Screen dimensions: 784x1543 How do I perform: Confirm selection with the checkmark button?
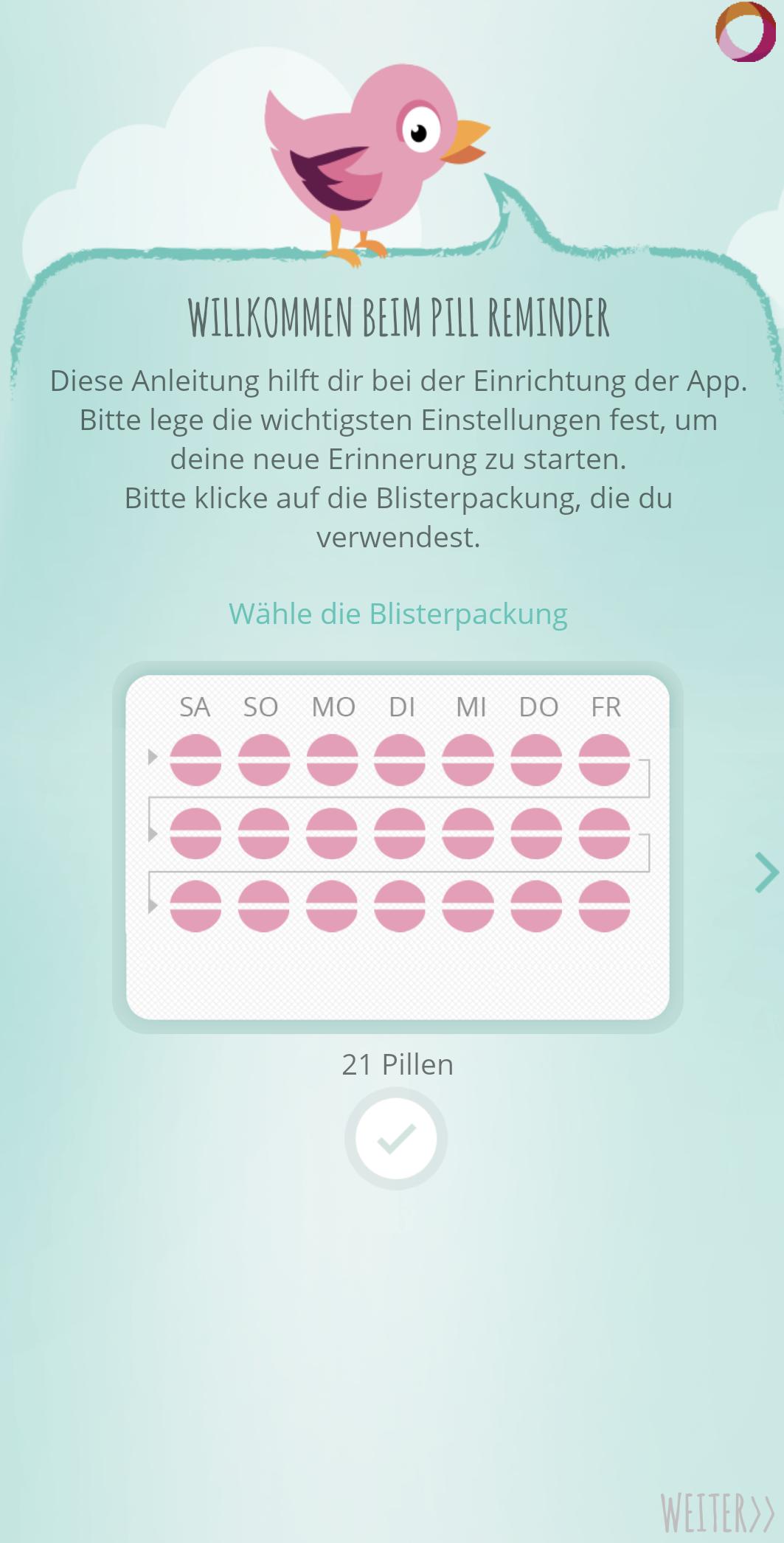point(396,1138)
